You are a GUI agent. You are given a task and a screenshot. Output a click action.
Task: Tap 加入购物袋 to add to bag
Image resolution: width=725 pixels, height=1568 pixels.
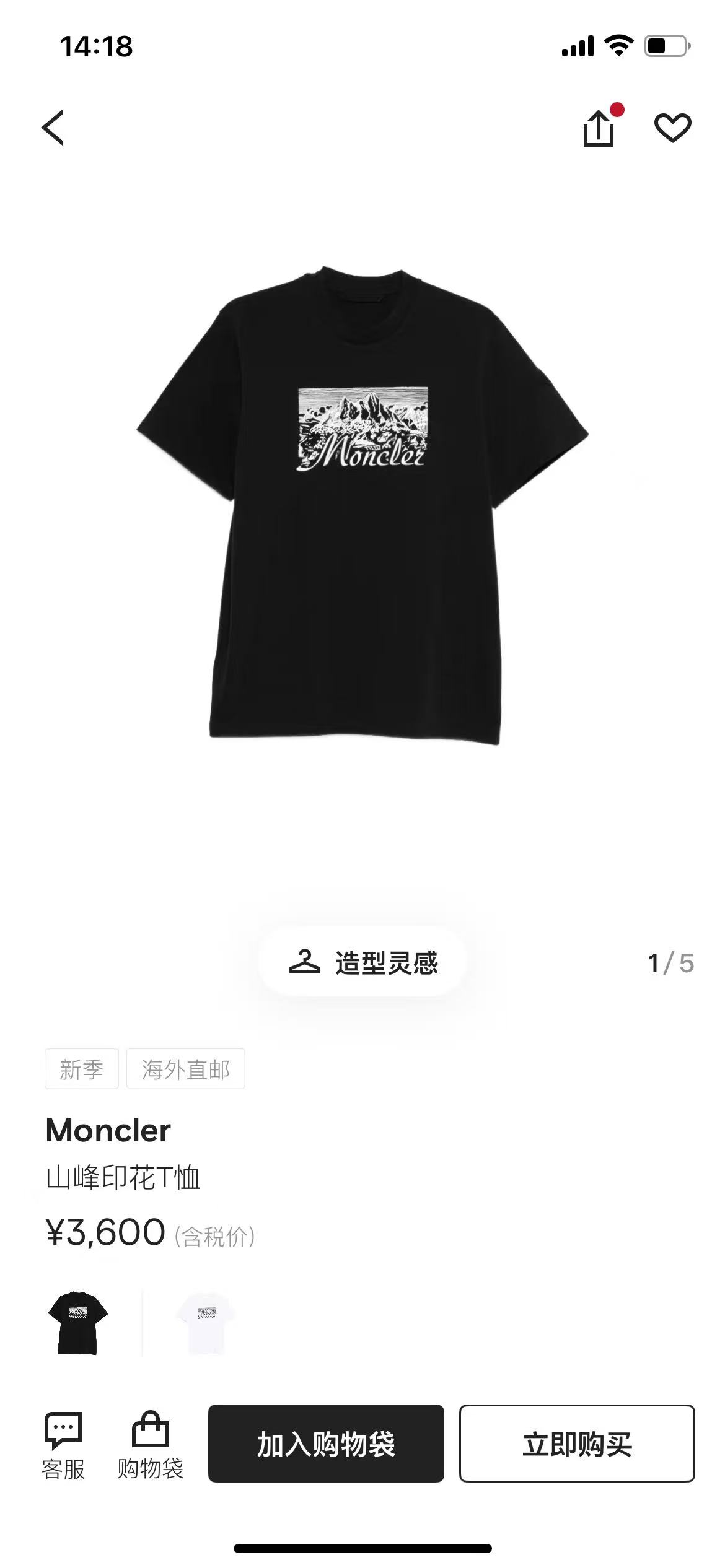[x=326, y=1444]
